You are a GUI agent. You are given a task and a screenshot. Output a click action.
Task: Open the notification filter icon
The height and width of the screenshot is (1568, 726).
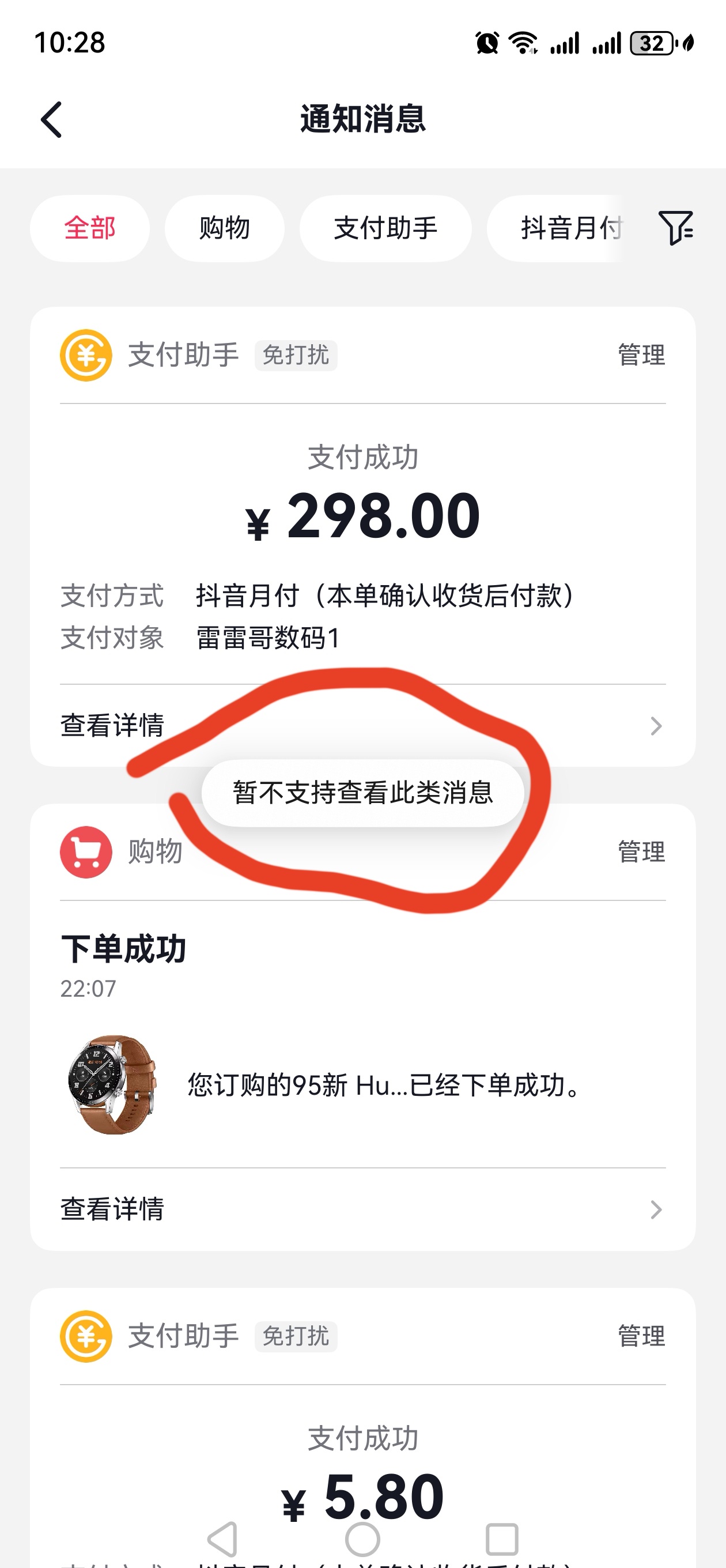click(675, 228)
